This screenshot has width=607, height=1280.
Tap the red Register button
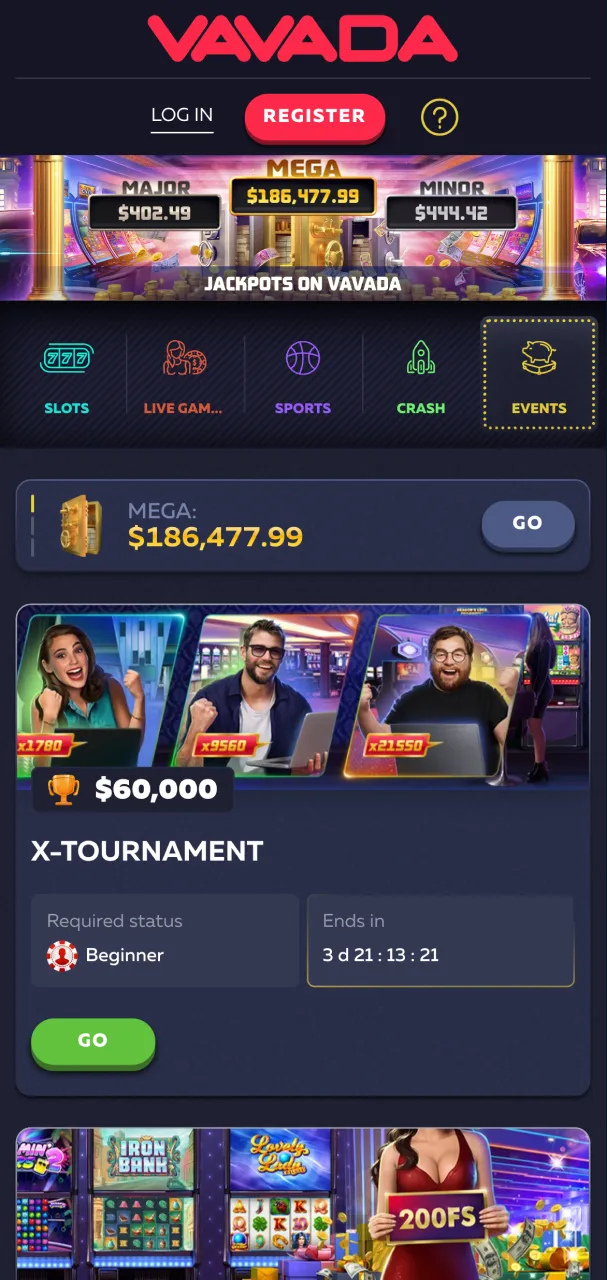click(x=314, y=117)
